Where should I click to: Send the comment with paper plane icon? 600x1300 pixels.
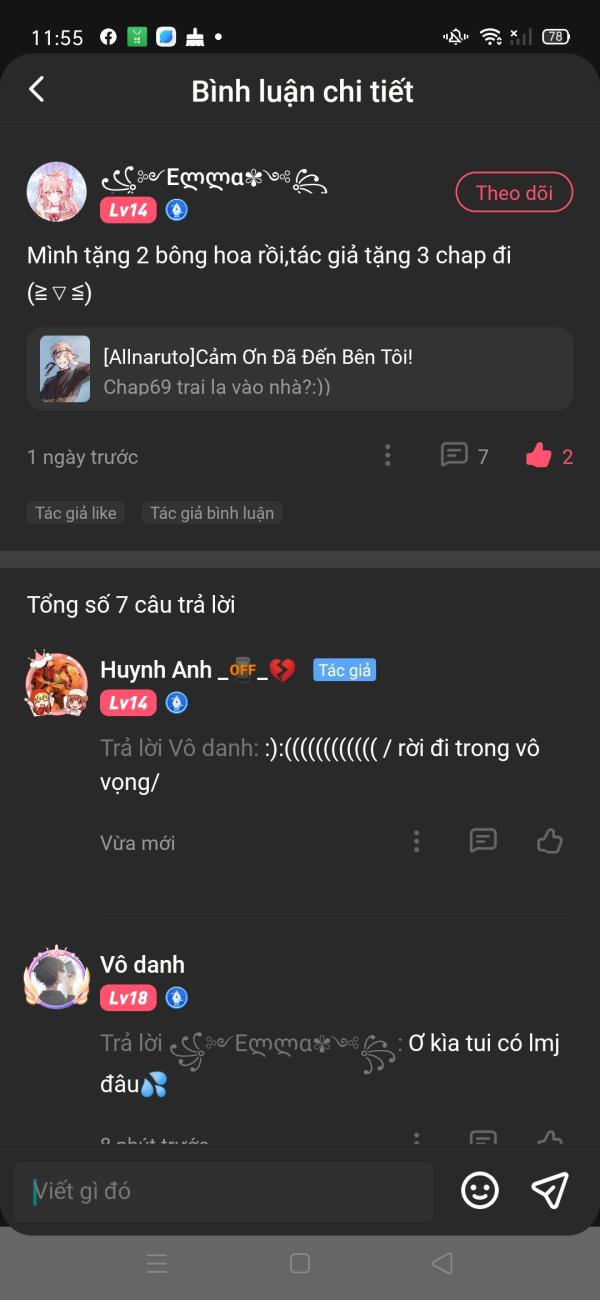click(x=550, y=1190)
